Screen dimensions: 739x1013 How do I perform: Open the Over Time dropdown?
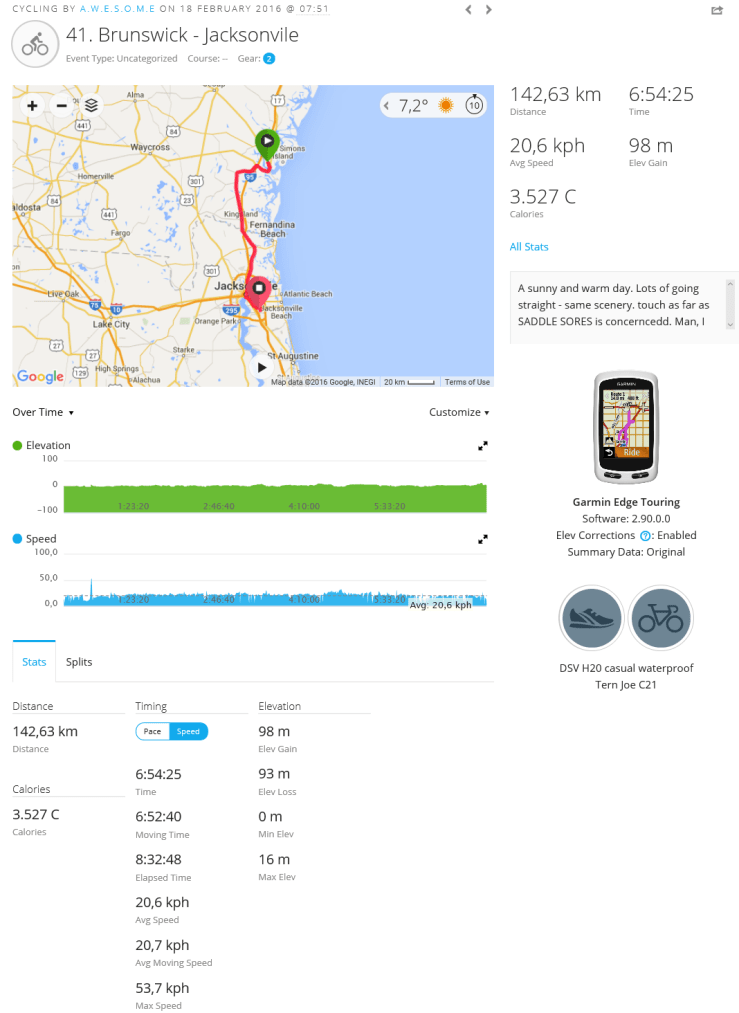43,412
